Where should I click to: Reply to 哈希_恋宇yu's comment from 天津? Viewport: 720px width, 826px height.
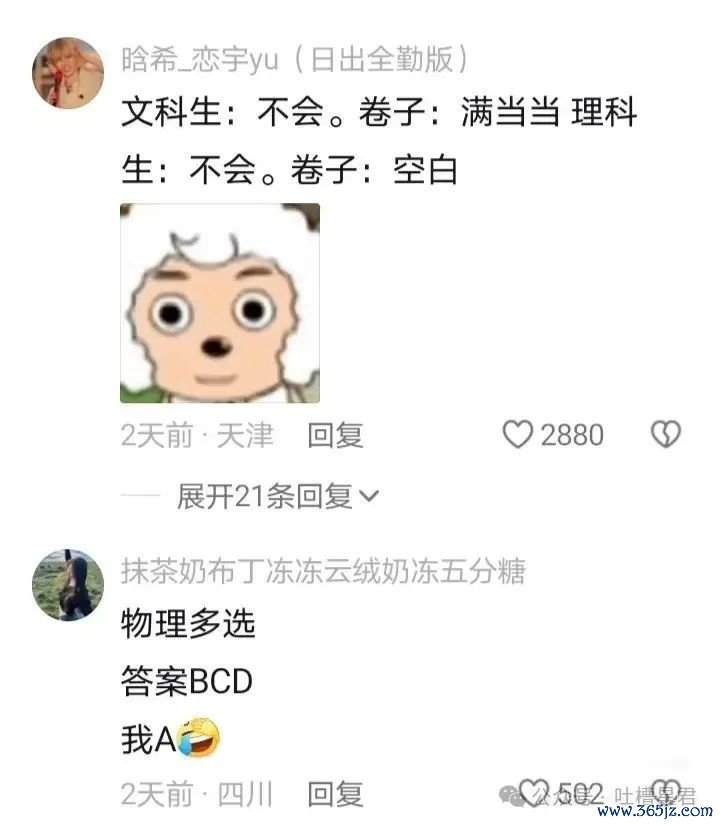(x=335, y=435)
